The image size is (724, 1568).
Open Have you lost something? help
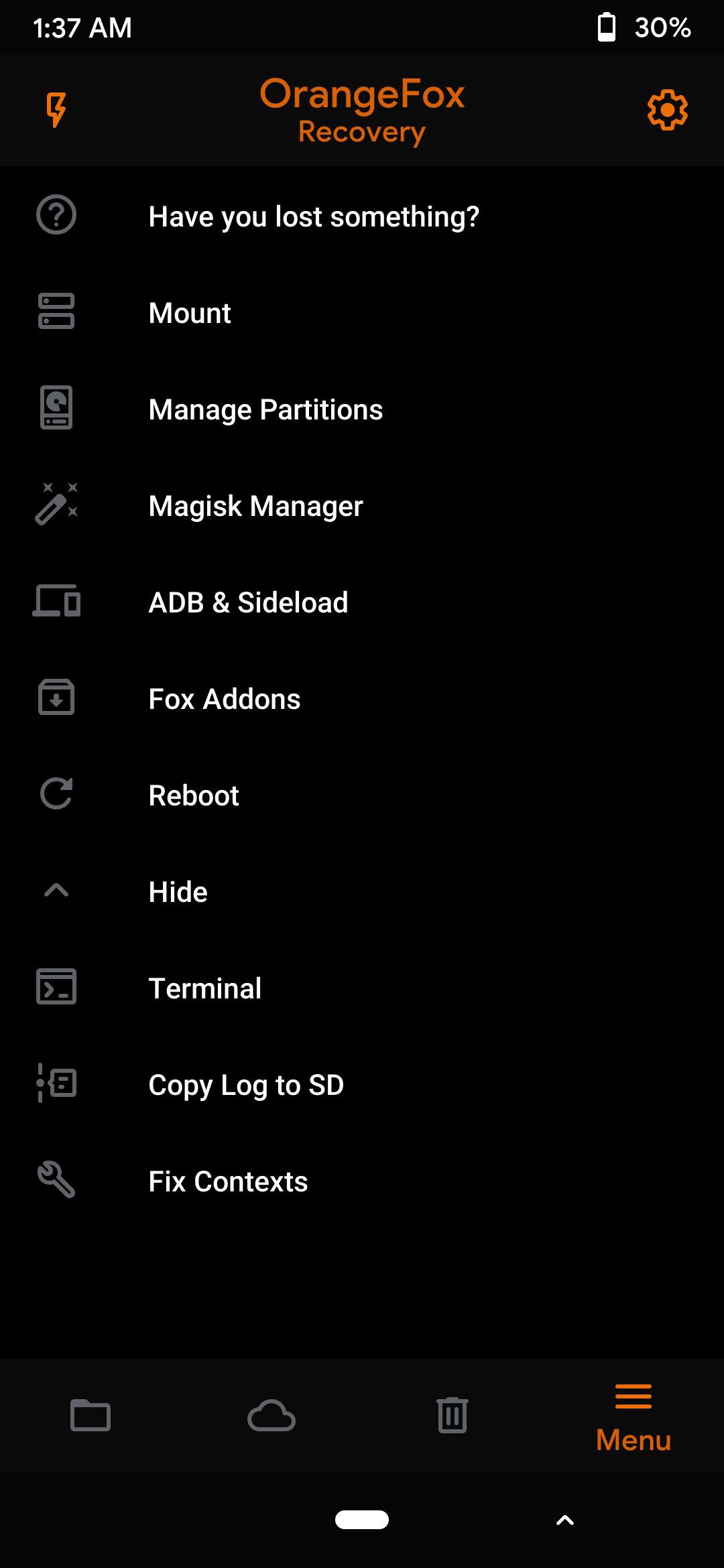coord(362,216)
